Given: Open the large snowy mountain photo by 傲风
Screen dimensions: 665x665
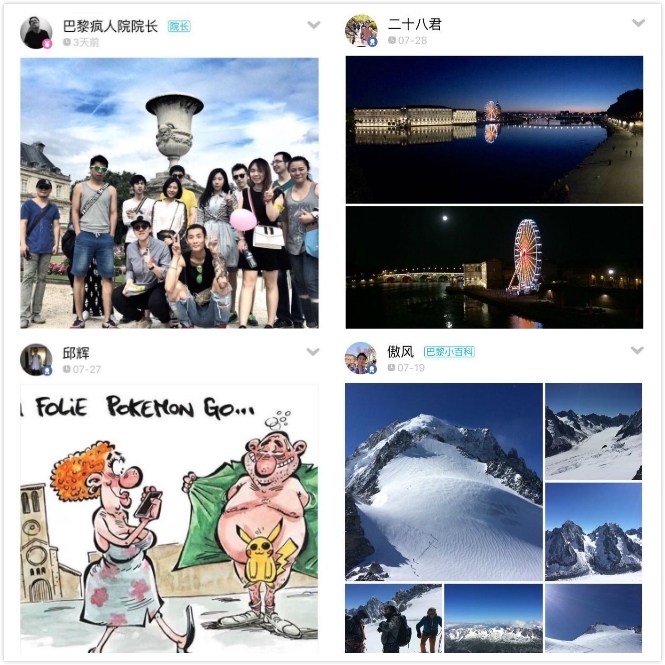Looking at the screenshot, I should 443,482.
